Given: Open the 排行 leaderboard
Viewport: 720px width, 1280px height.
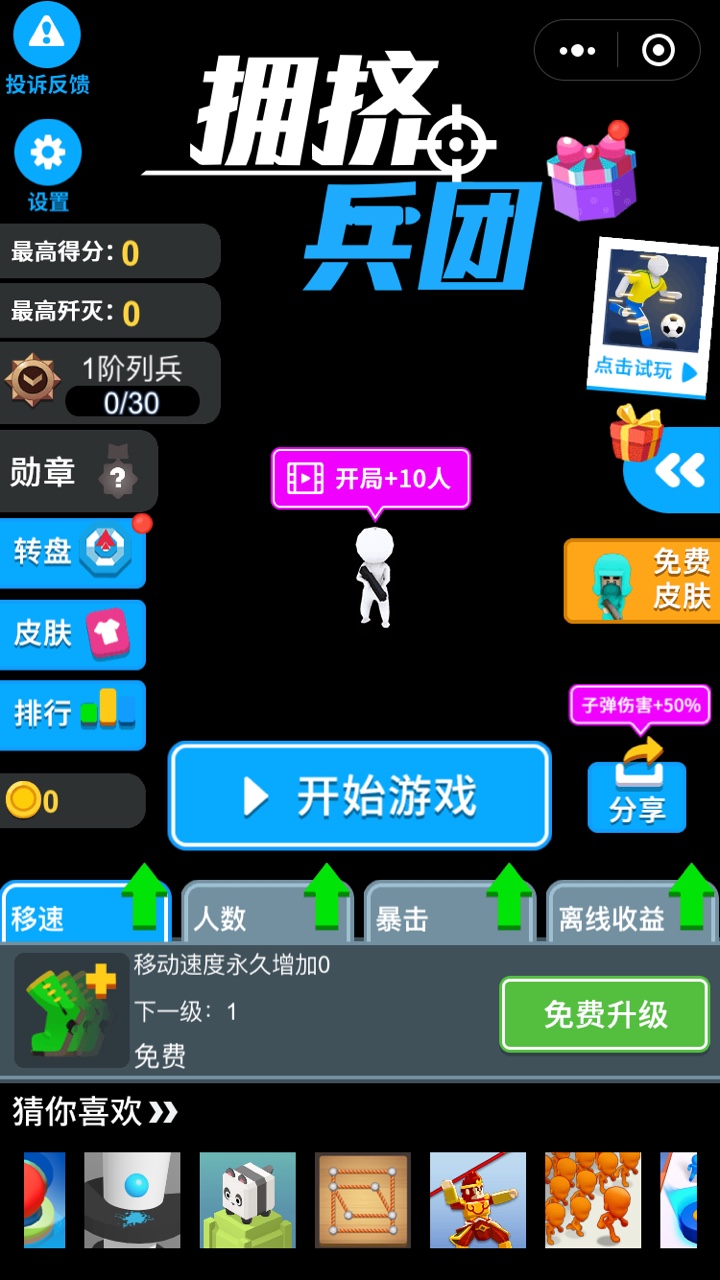Looking at the screenshot, I should (70, 714).
